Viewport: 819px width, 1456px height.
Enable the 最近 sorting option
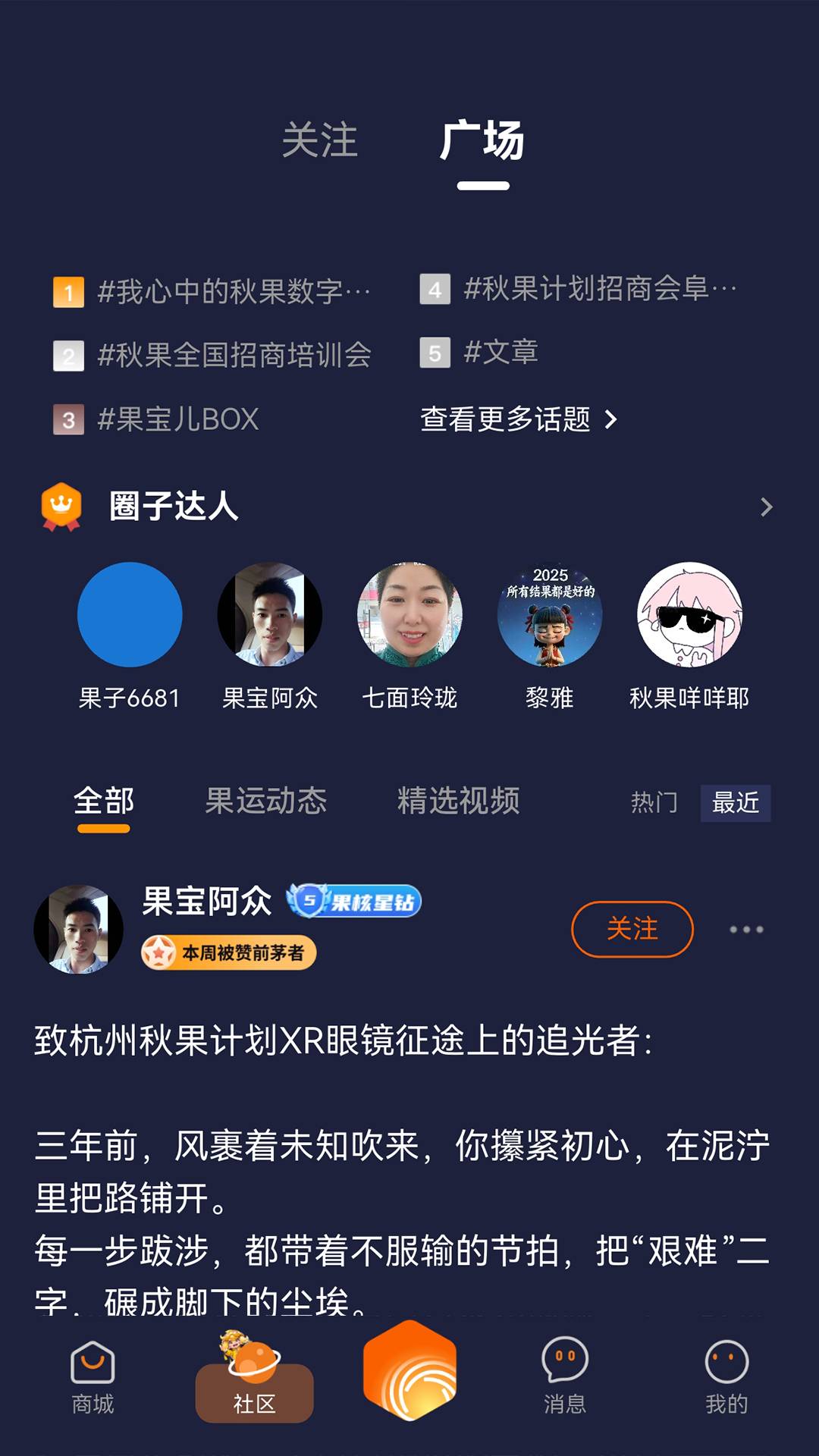pos(736,802)
